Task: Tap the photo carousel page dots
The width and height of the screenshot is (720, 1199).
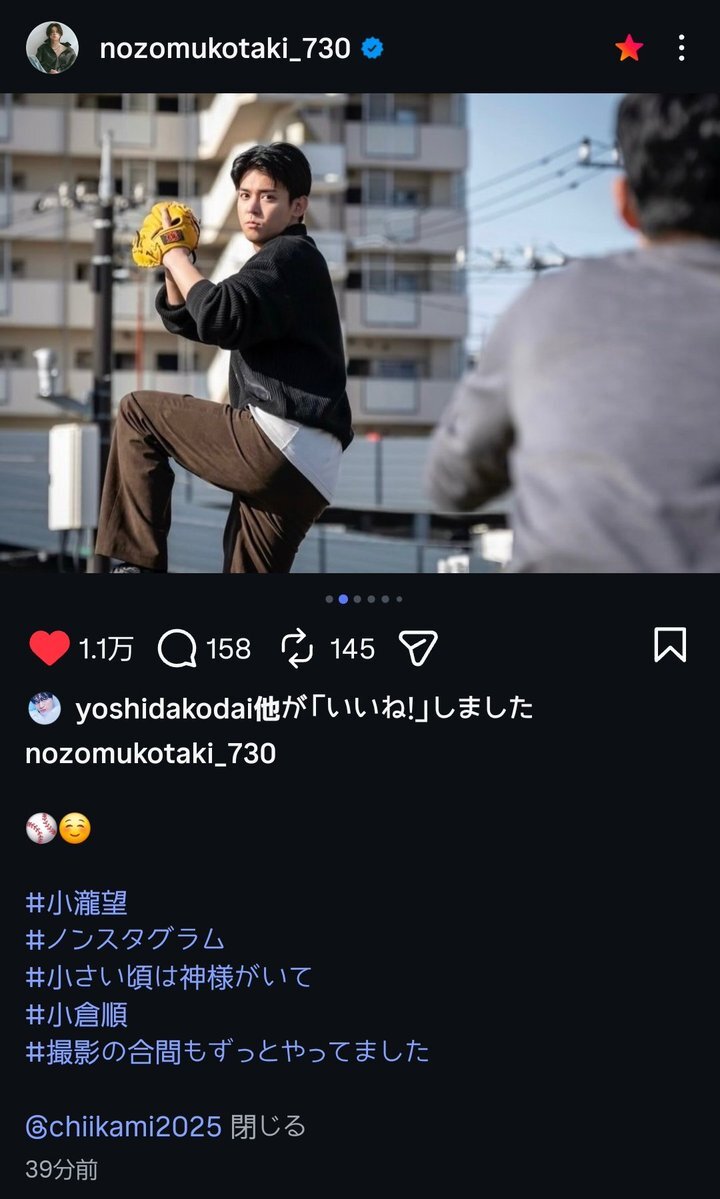Action: click(x=364, y=599)
